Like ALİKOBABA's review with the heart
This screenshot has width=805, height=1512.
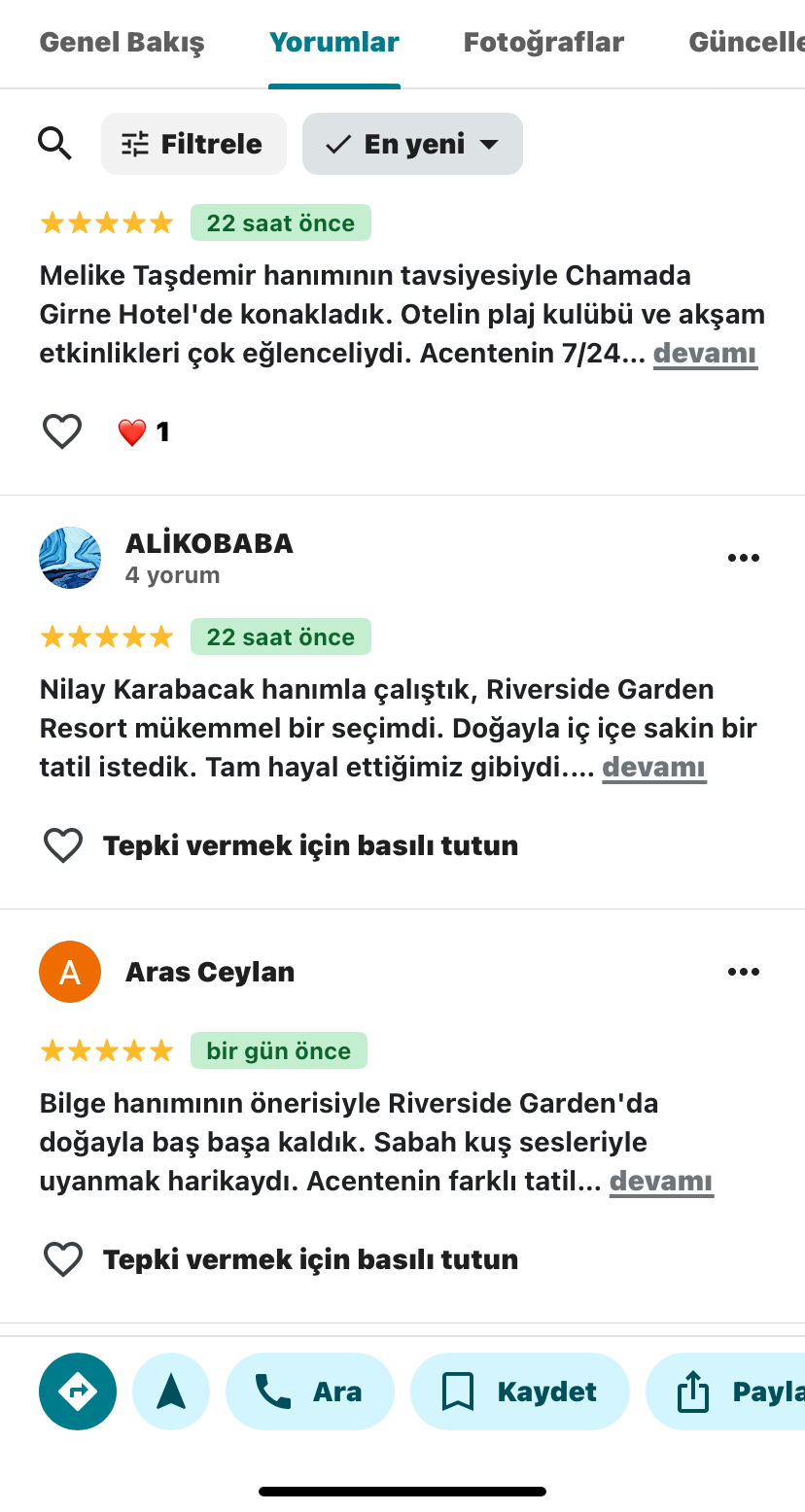pos(63,845)
